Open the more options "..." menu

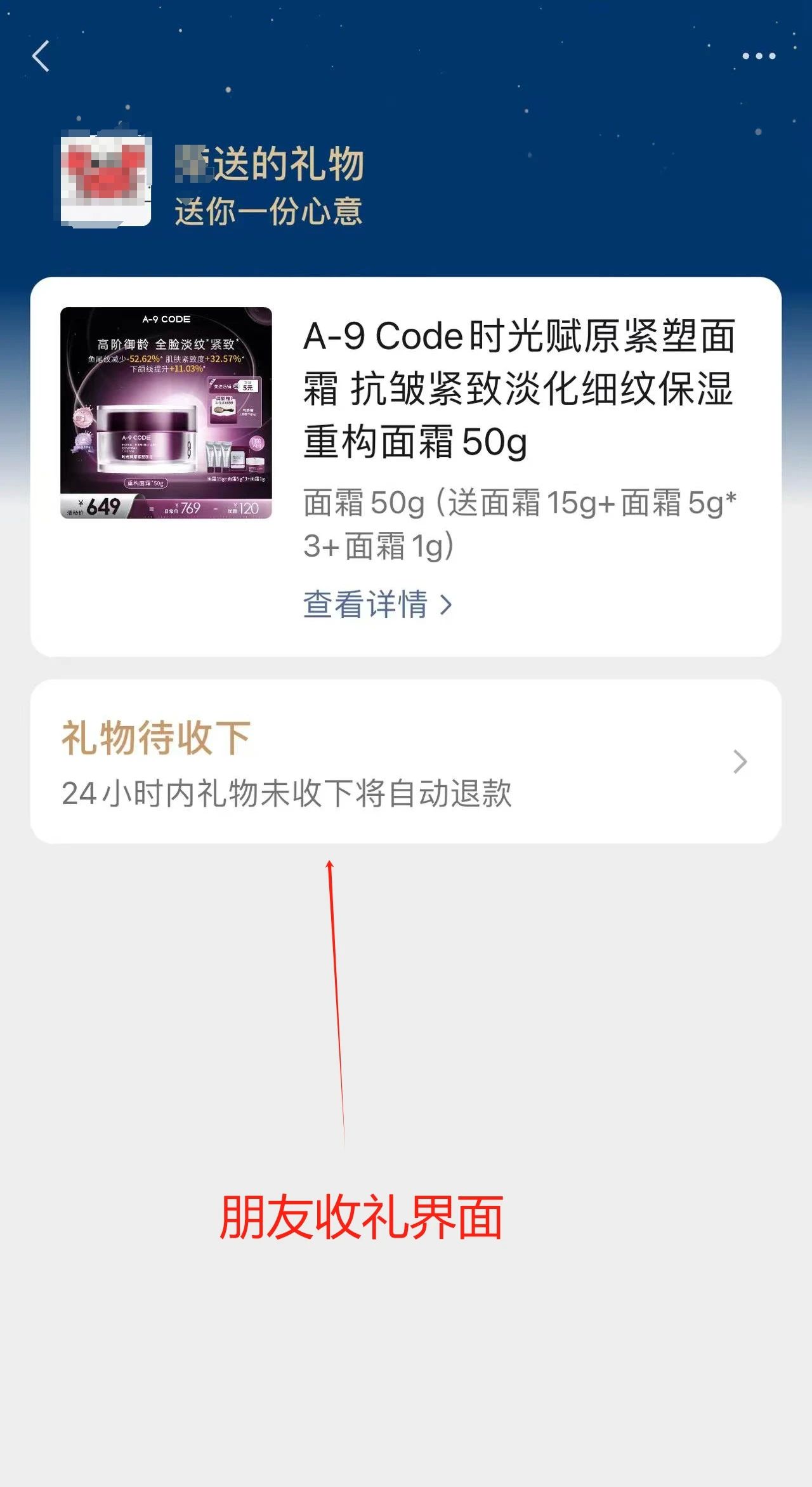(x=759, y=56)
